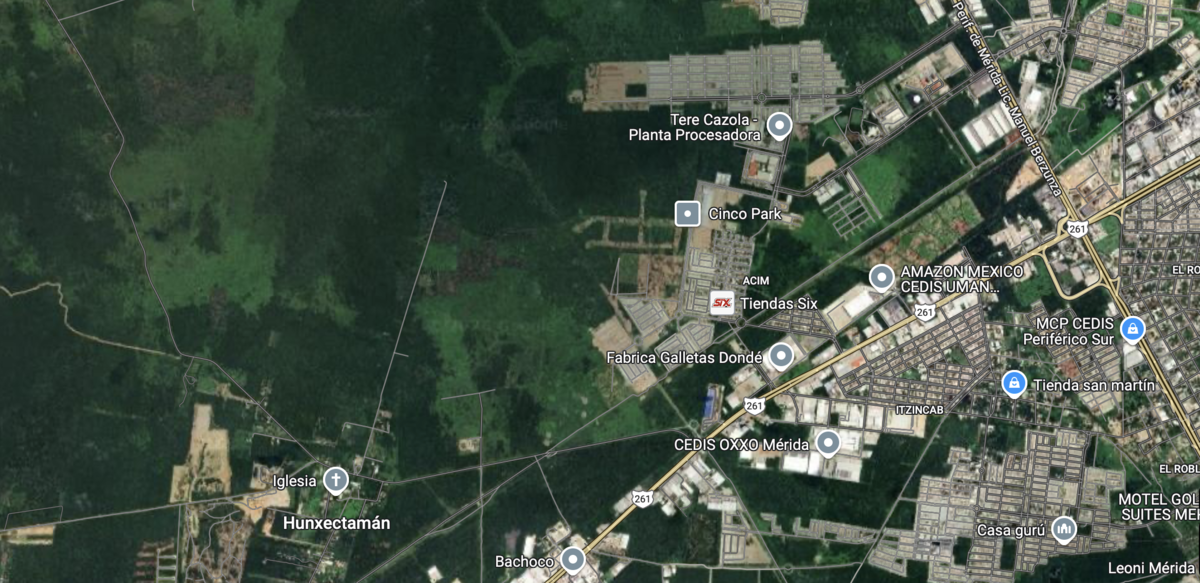Open the CEDIS OXXO Mérida pin
Viewport: 1200px width, 583px height.
(827, 442)
